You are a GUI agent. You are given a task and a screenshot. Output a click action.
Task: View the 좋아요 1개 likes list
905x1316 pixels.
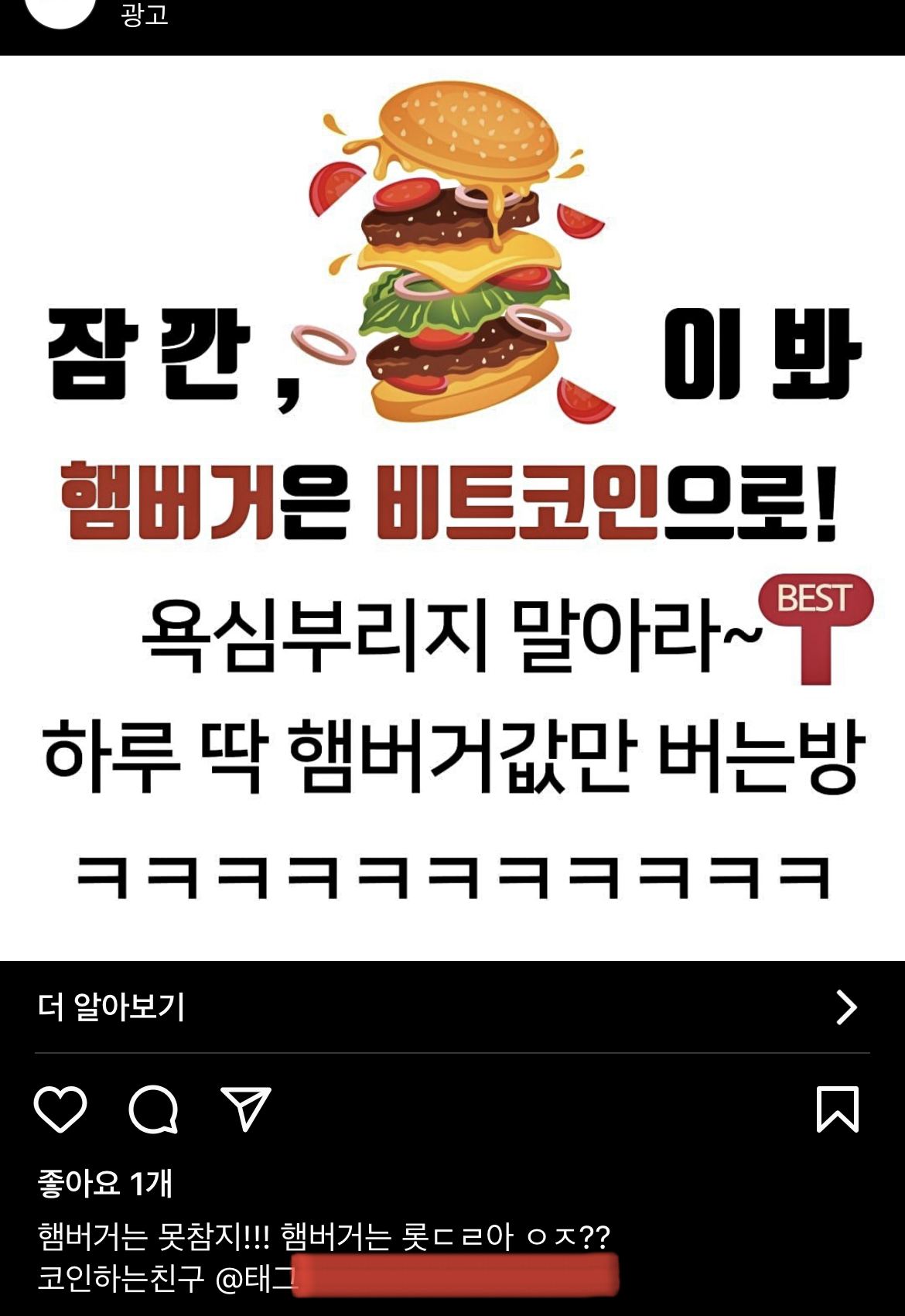click(104, 1184)
